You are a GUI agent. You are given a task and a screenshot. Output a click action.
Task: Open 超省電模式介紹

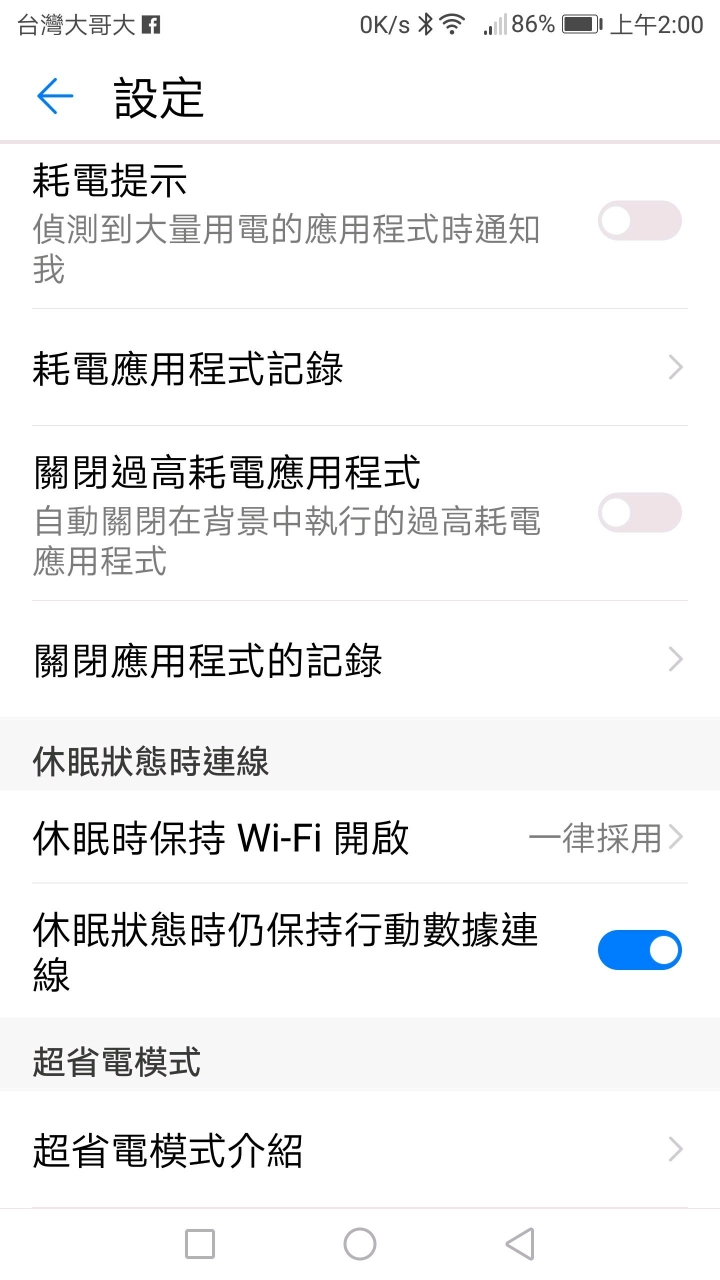tap(360, 1150)
